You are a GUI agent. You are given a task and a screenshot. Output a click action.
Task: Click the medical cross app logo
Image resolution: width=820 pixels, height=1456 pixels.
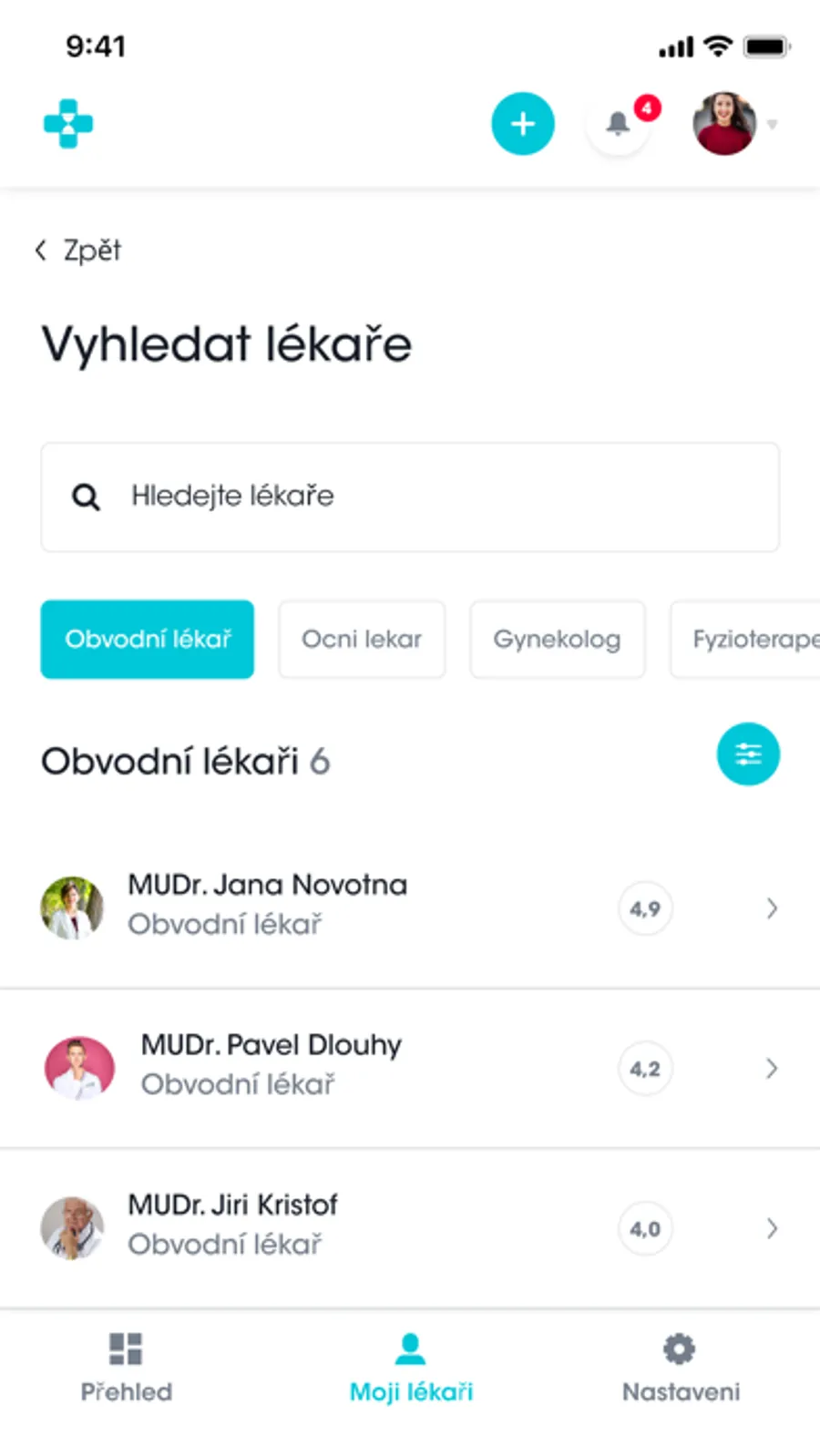click(x=67, y=123)
